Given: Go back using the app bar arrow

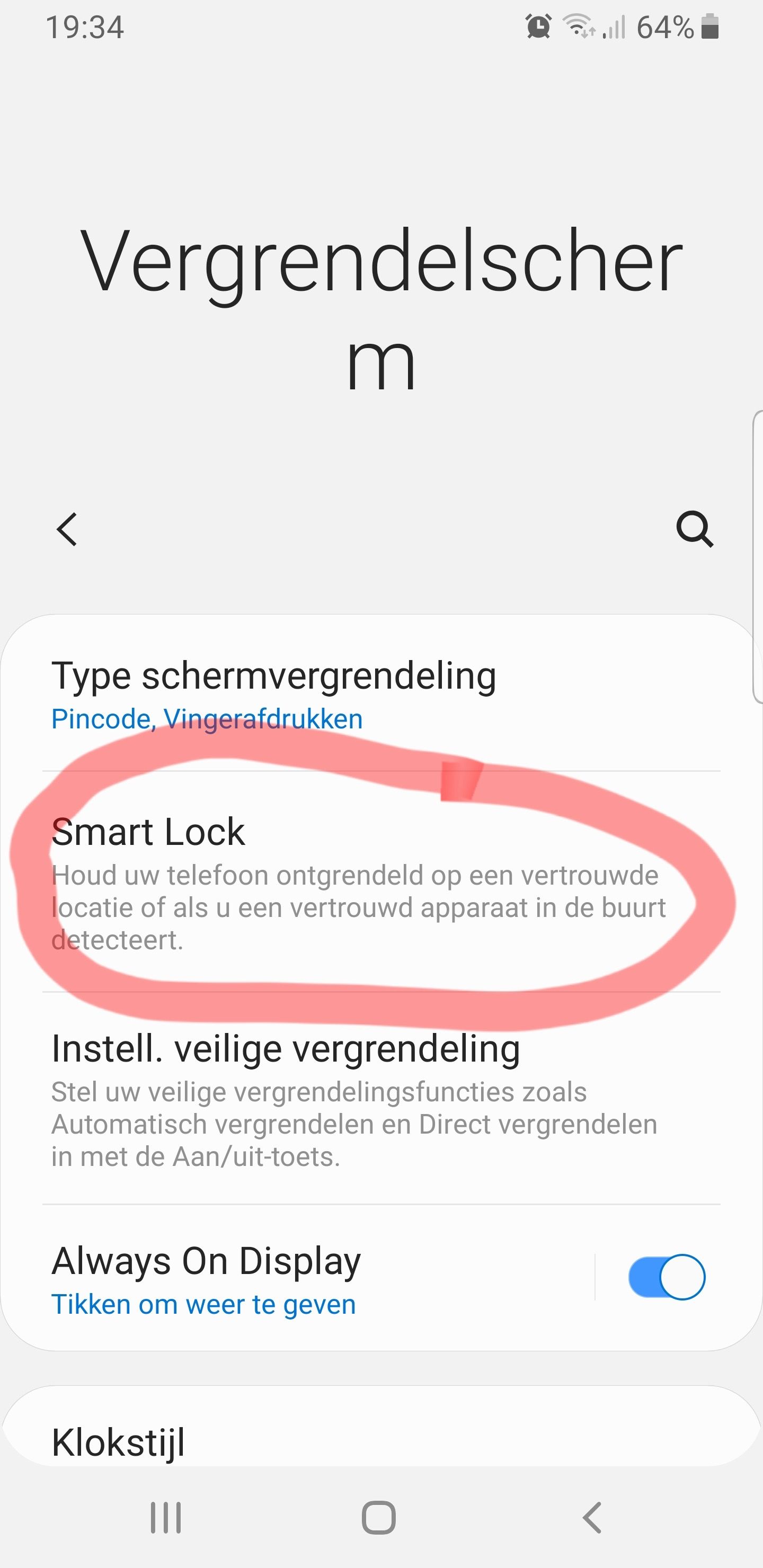Looking at the screenshot, I should (x=67, y=529).
